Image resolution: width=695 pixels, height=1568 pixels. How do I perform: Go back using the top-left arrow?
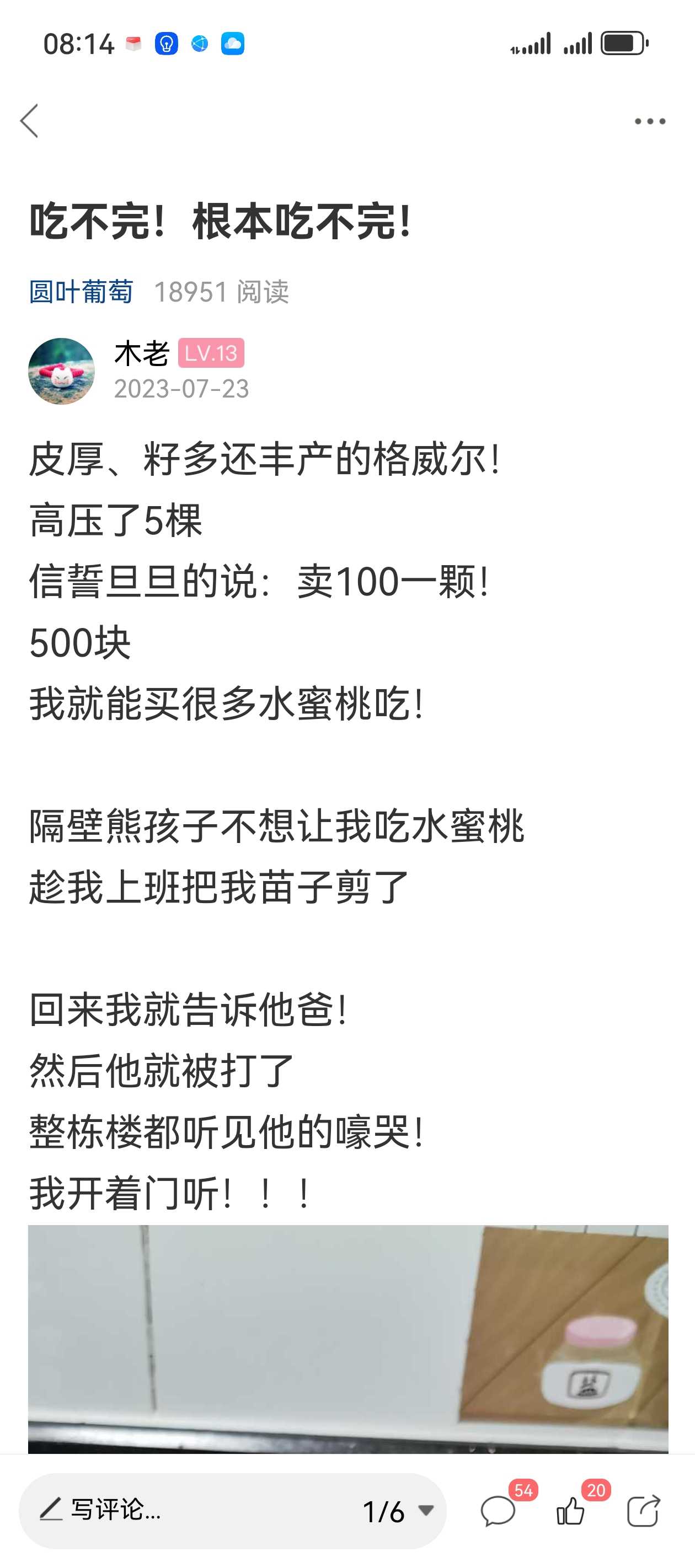[29, 121]
